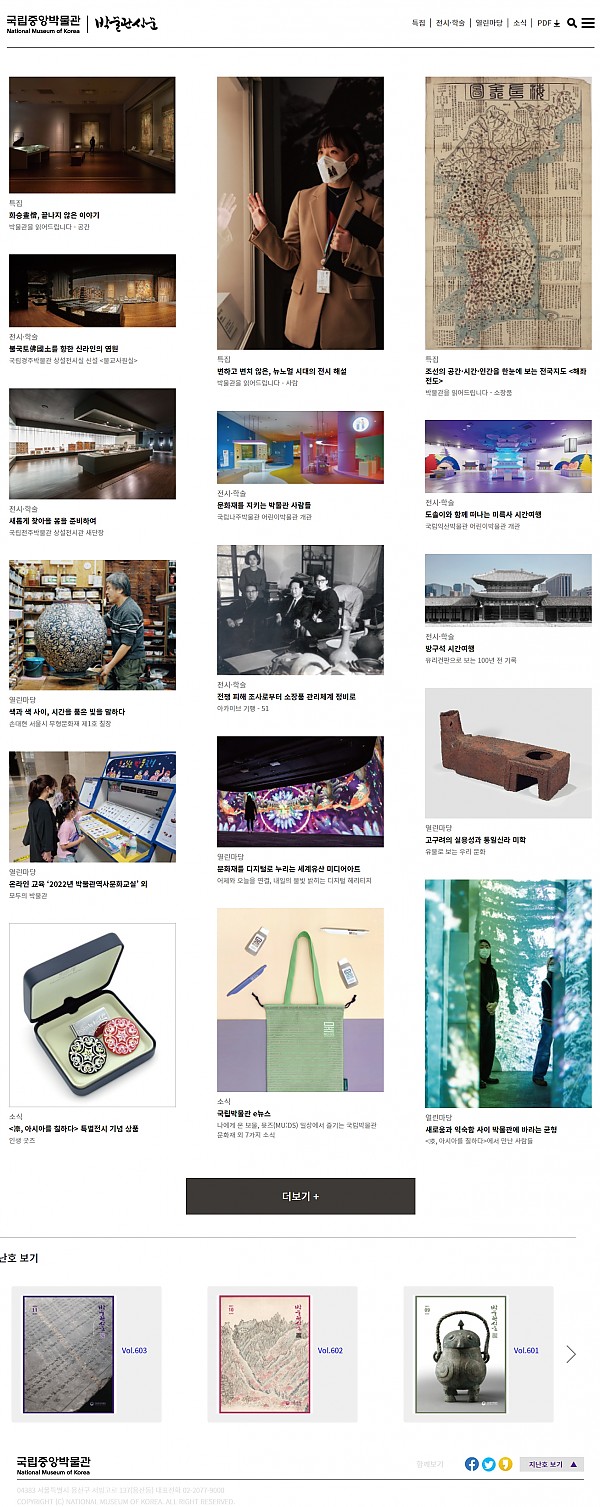Show next past issues with arrow

click(x=571, y=1354)
